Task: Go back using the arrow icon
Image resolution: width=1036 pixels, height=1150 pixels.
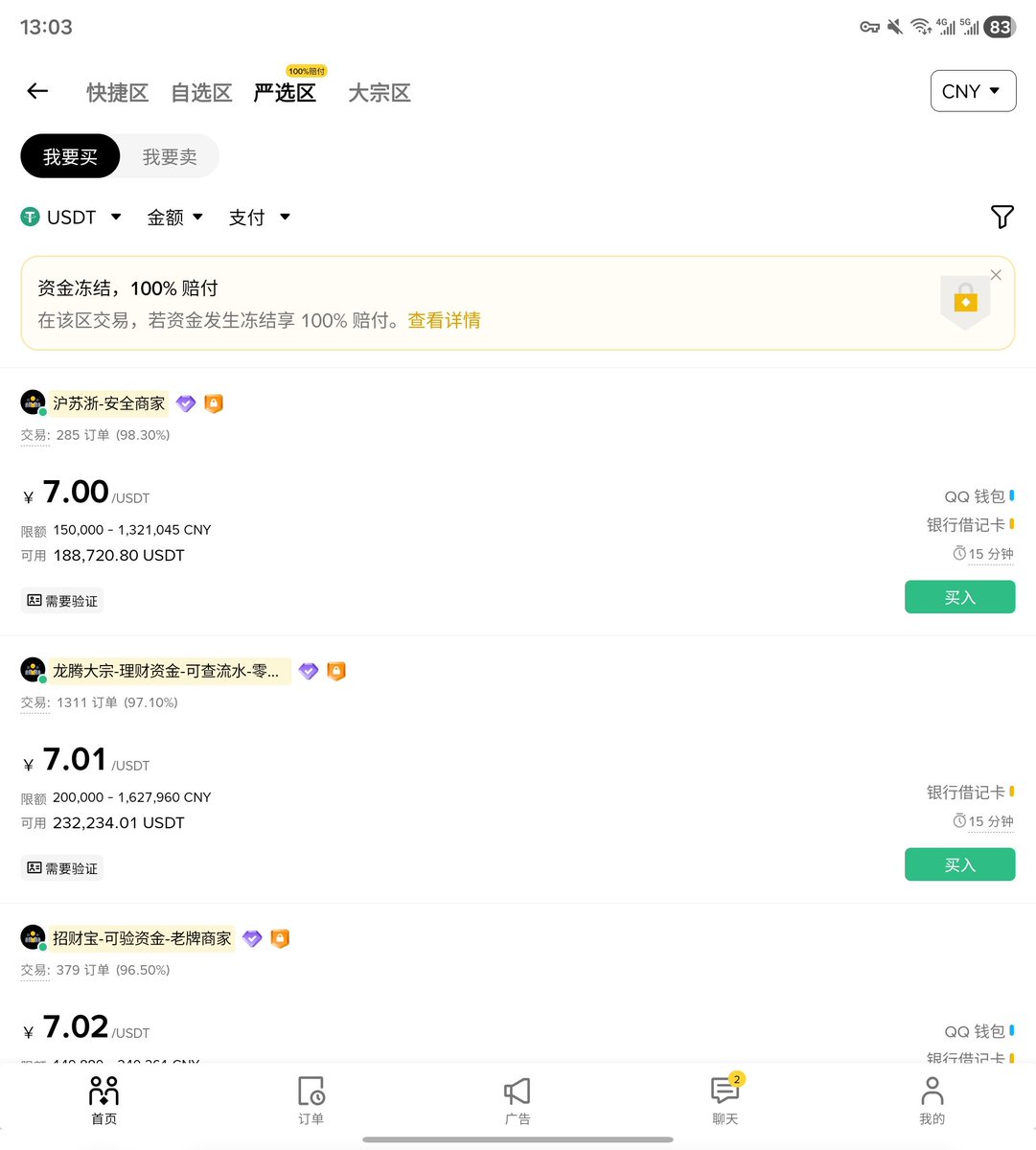Action: click(x=37, y=91)
